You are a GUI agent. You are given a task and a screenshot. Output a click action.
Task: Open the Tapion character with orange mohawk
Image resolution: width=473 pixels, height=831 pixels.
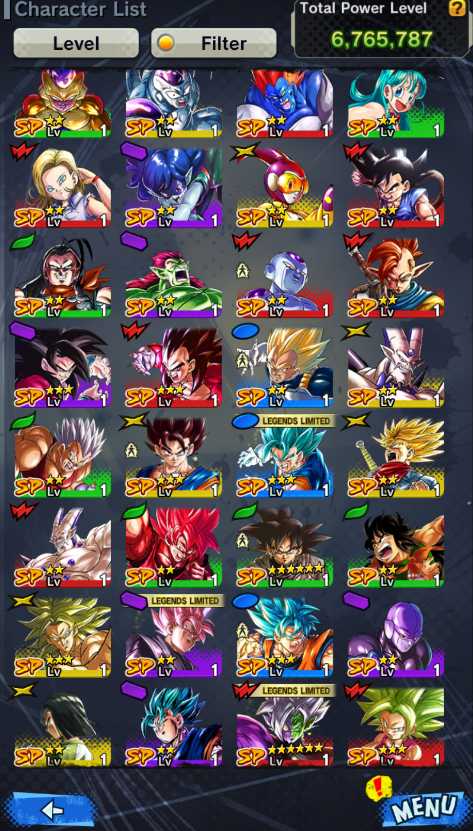click(x=396, y=278)
